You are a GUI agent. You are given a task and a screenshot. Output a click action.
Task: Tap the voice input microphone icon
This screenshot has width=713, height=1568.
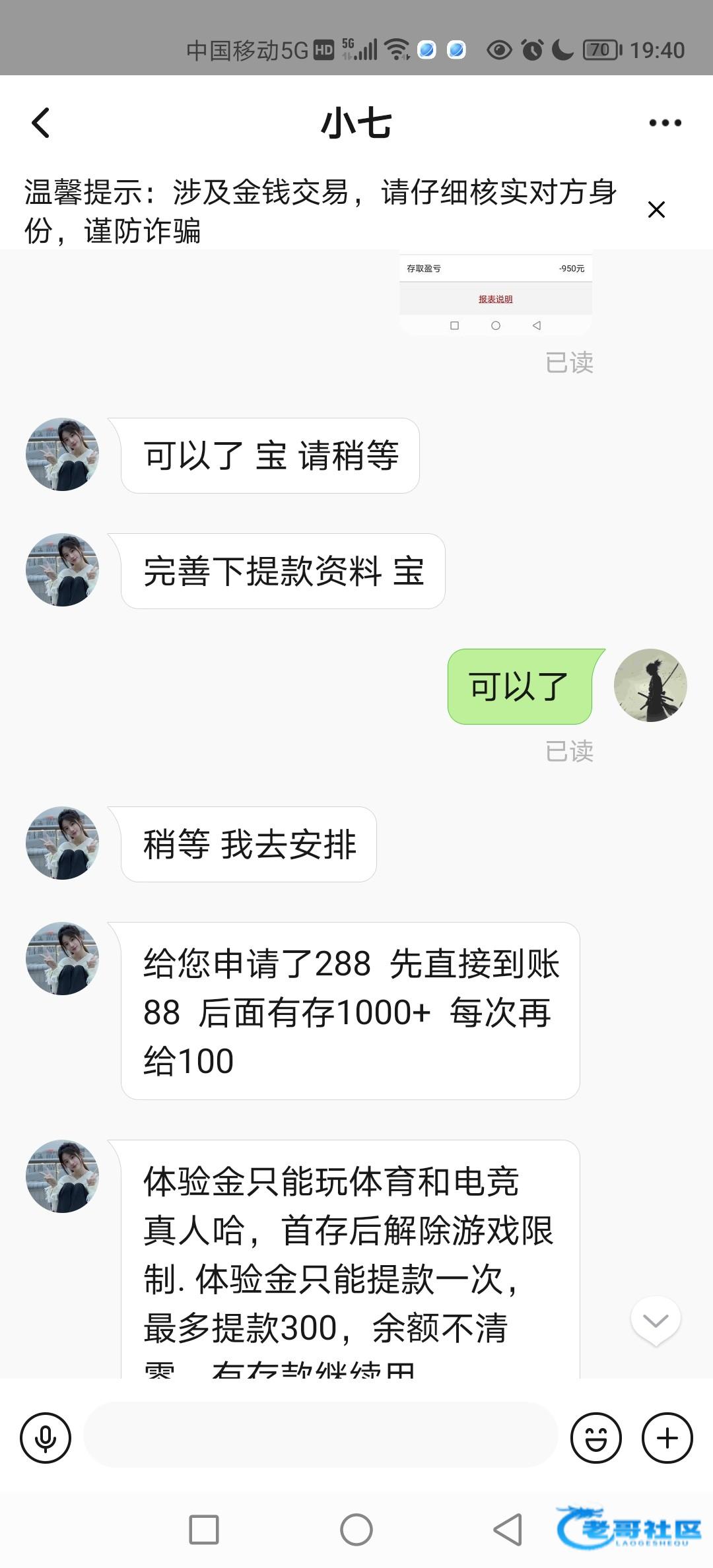point(46,1438)
